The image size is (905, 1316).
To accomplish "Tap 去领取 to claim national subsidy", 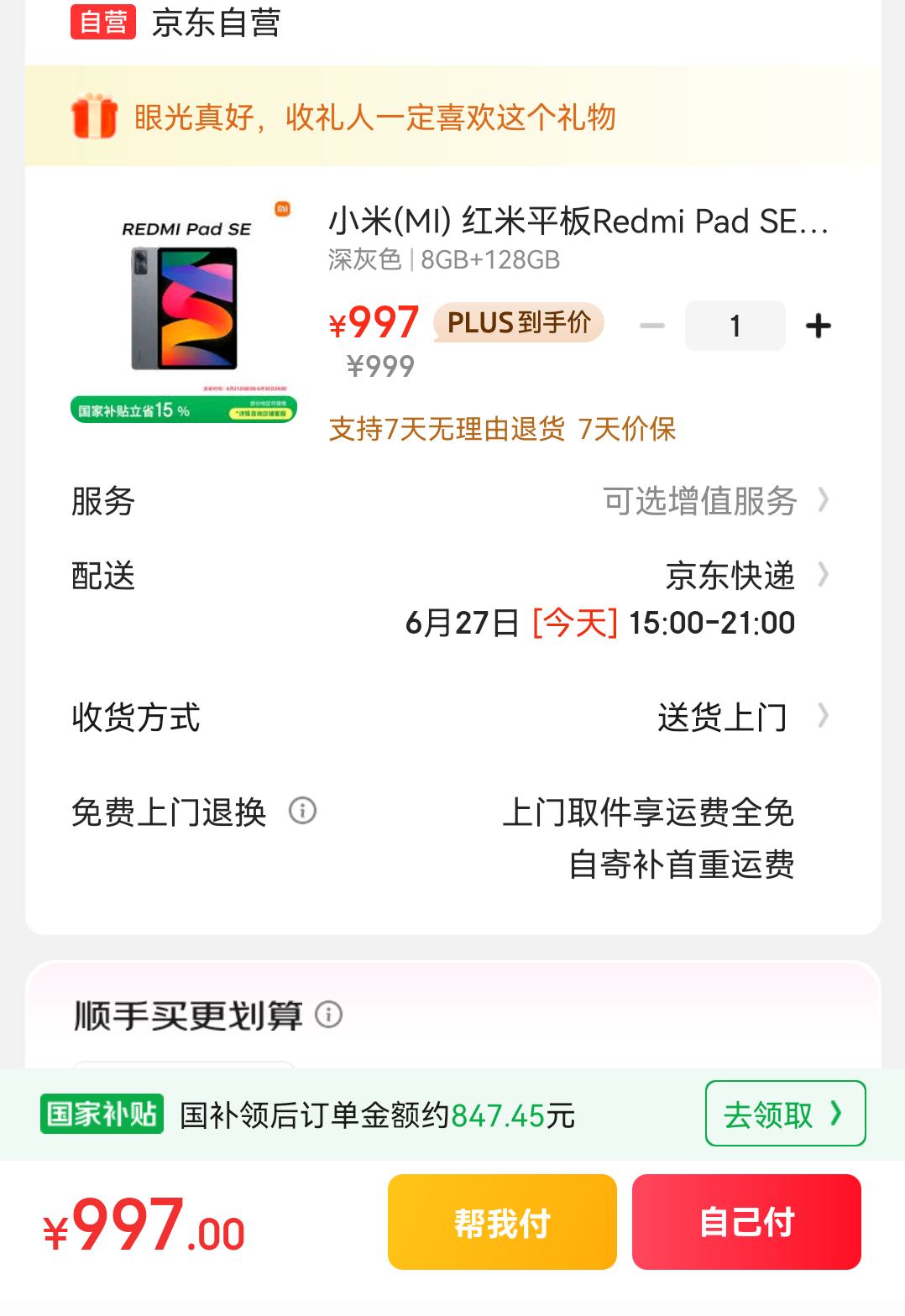I will [784, 1114].
